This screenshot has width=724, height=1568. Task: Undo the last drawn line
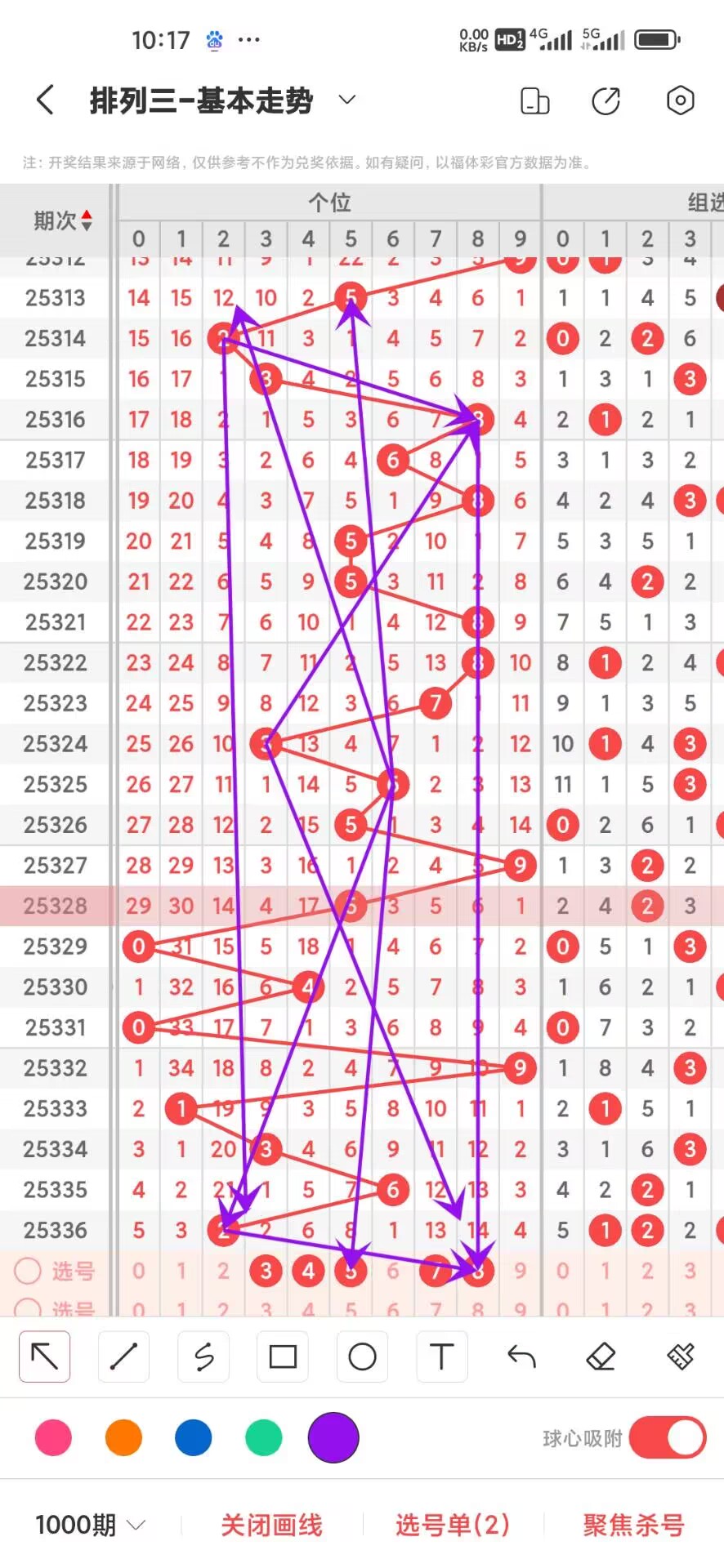click(521, 1356)
